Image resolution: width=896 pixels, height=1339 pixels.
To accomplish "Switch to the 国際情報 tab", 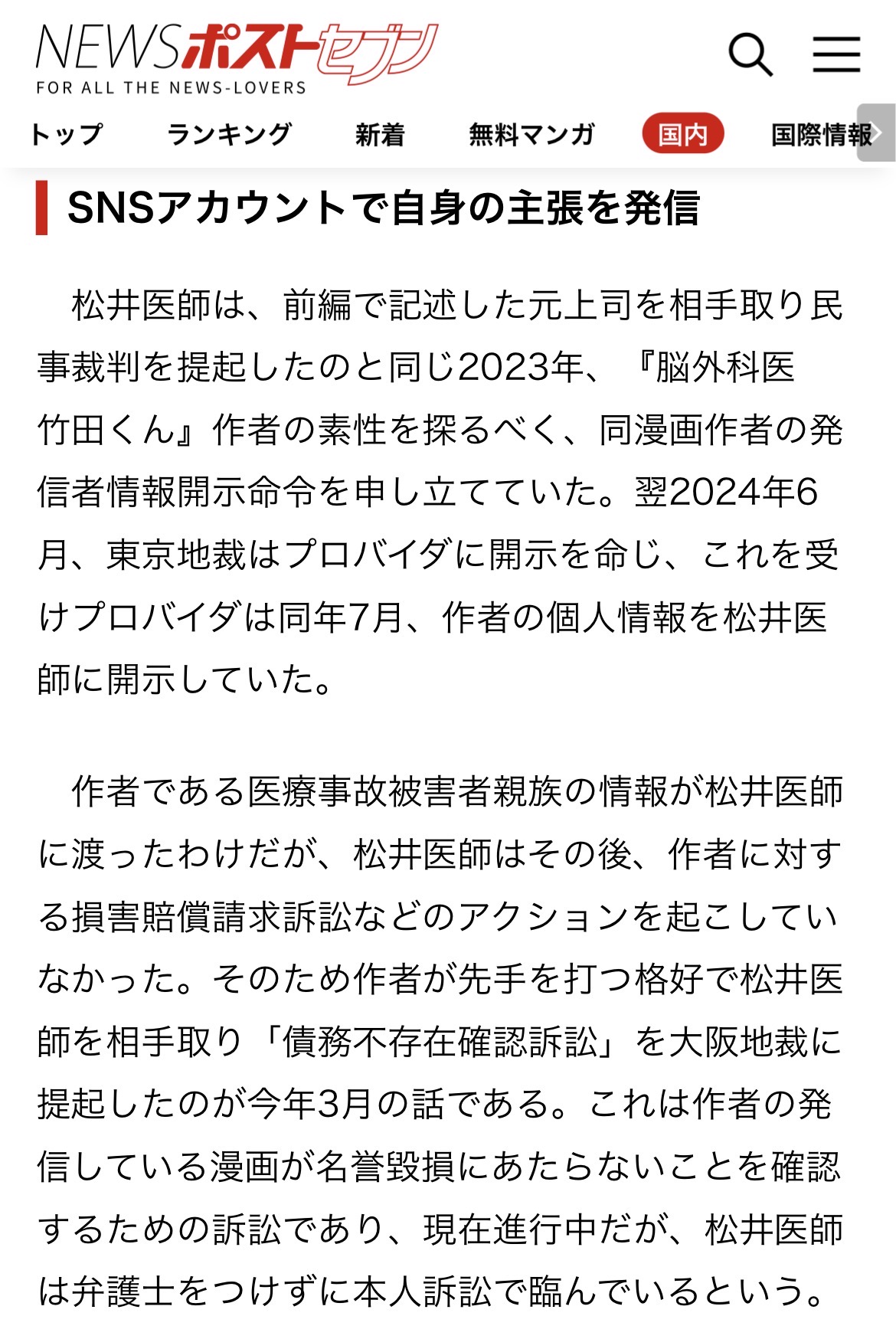I will 813,134.
